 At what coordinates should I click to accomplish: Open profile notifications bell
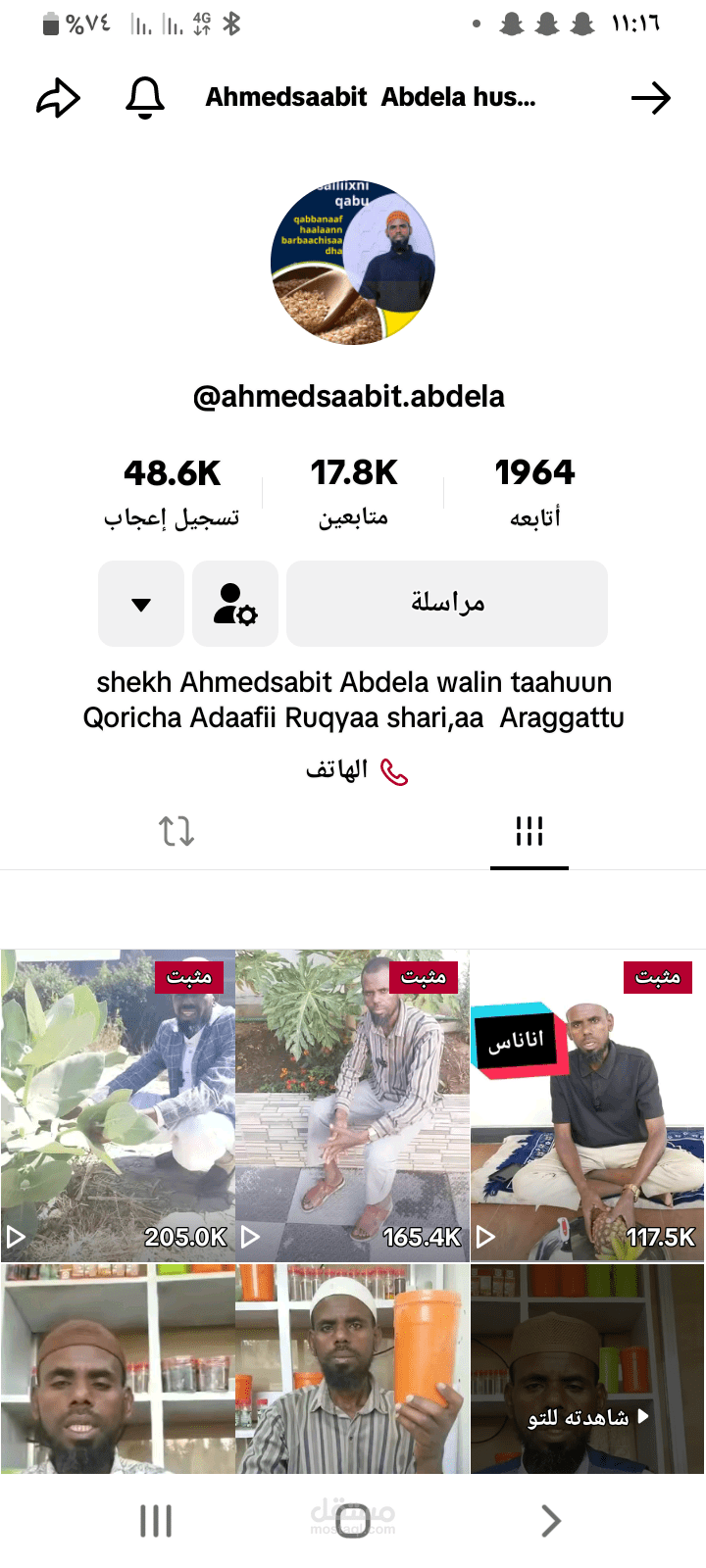click(x=145, y=97)
